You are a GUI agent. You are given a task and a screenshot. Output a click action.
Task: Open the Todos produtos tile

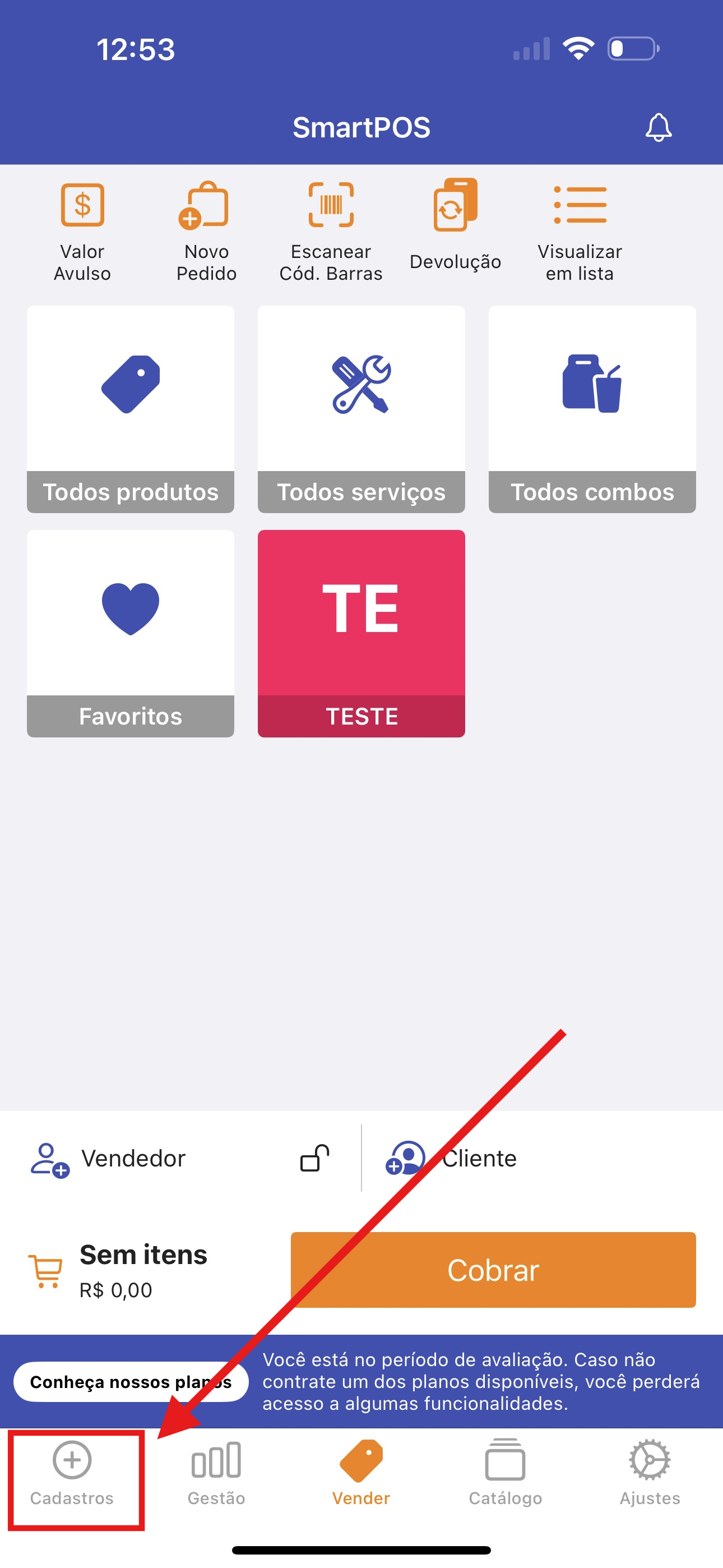pyautogui.click(x=130, y=409)
